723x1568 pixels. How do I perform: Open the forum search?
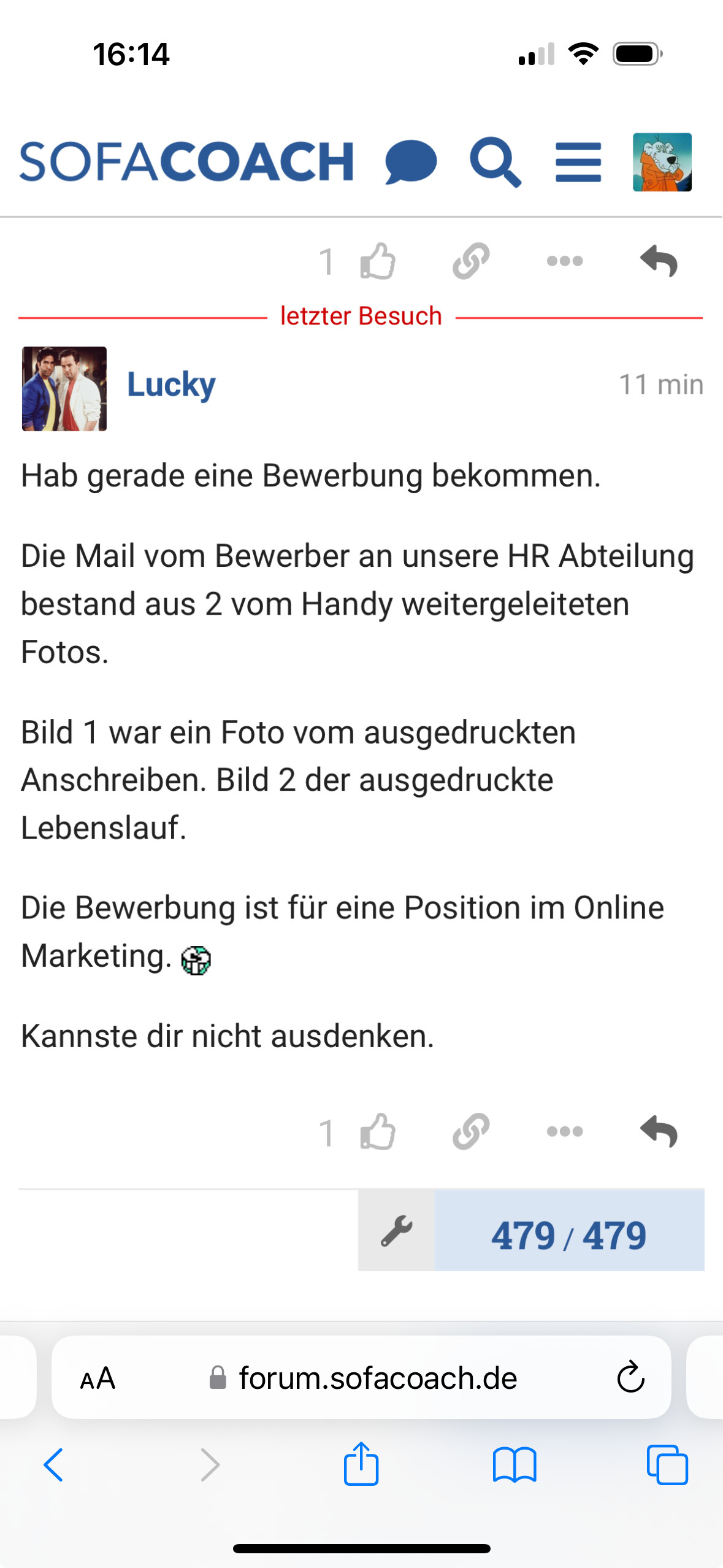[495, 162]
